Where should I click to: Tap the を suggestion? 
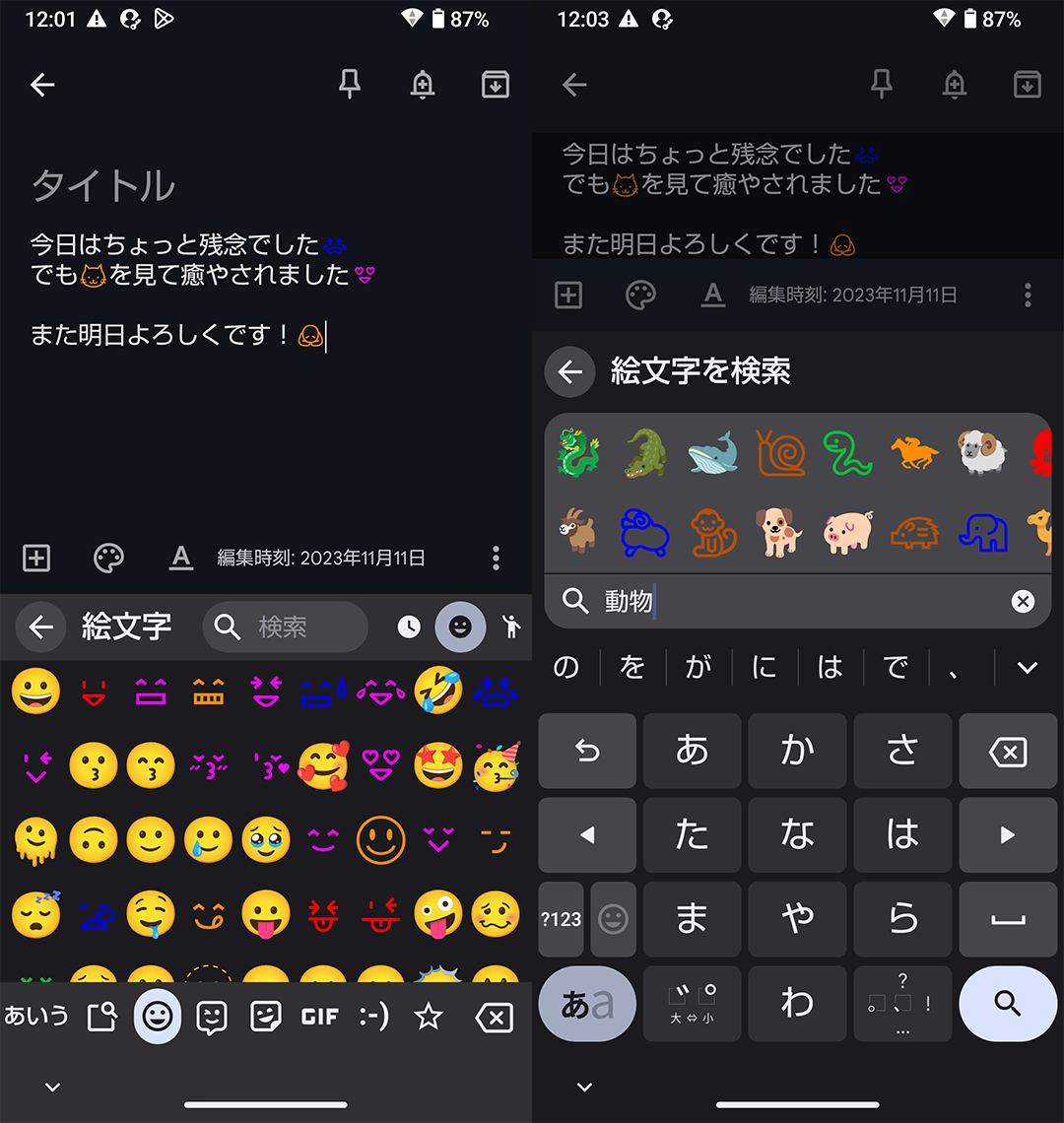coord(632,668)
